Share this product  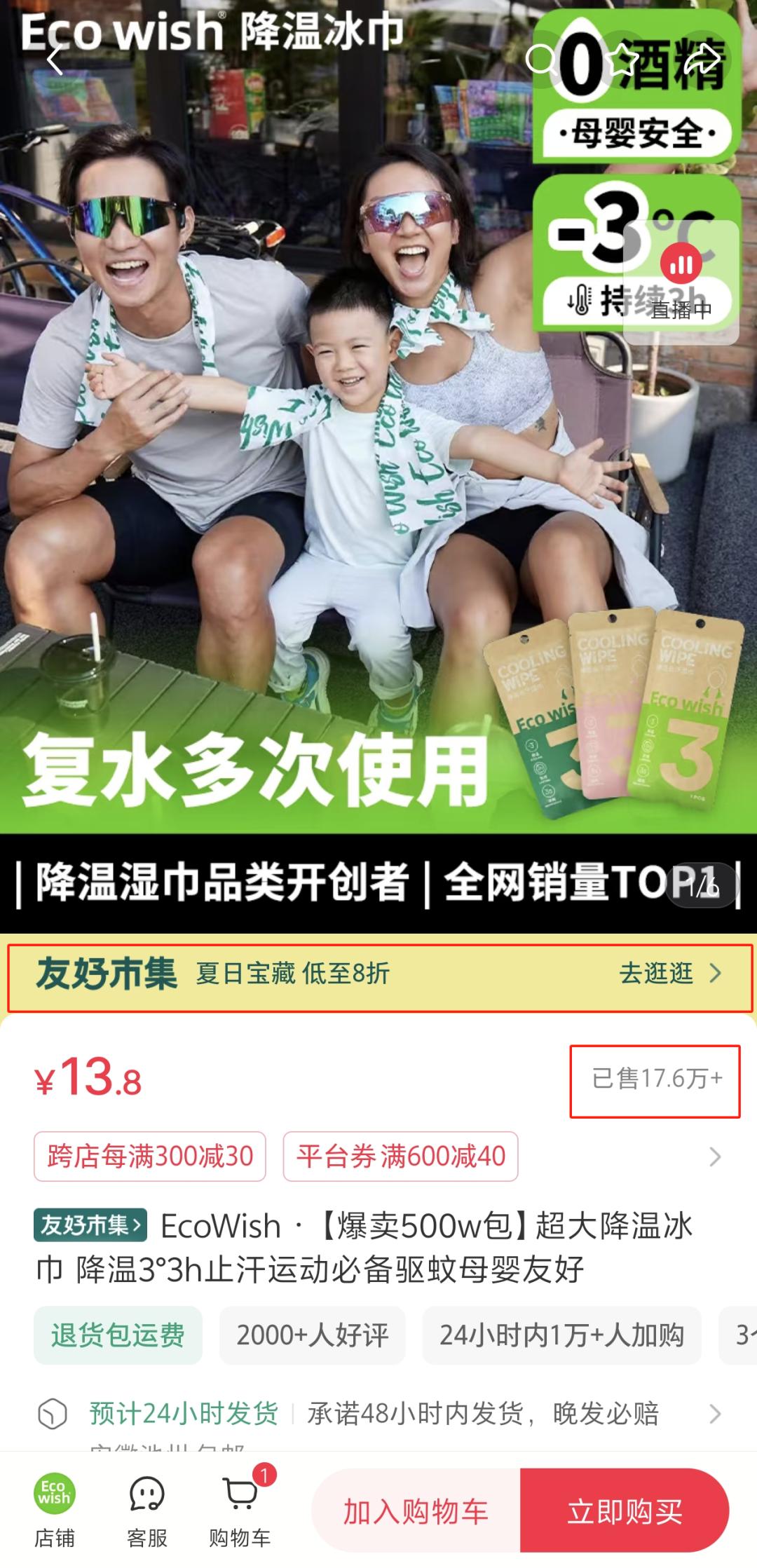[703, 60]
